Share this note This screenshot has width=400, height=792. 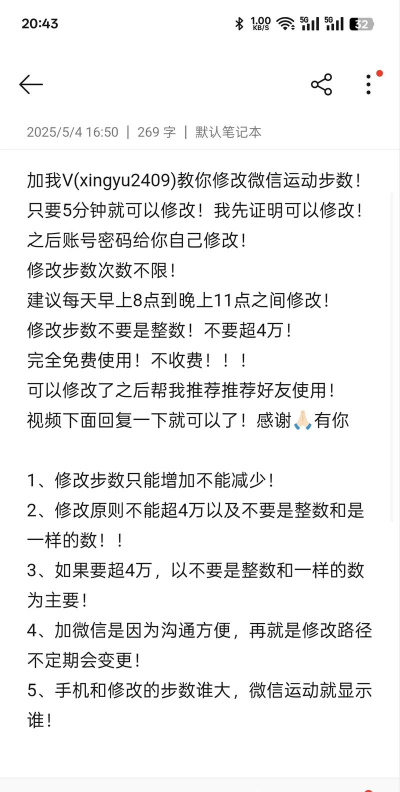coord(321,84)
